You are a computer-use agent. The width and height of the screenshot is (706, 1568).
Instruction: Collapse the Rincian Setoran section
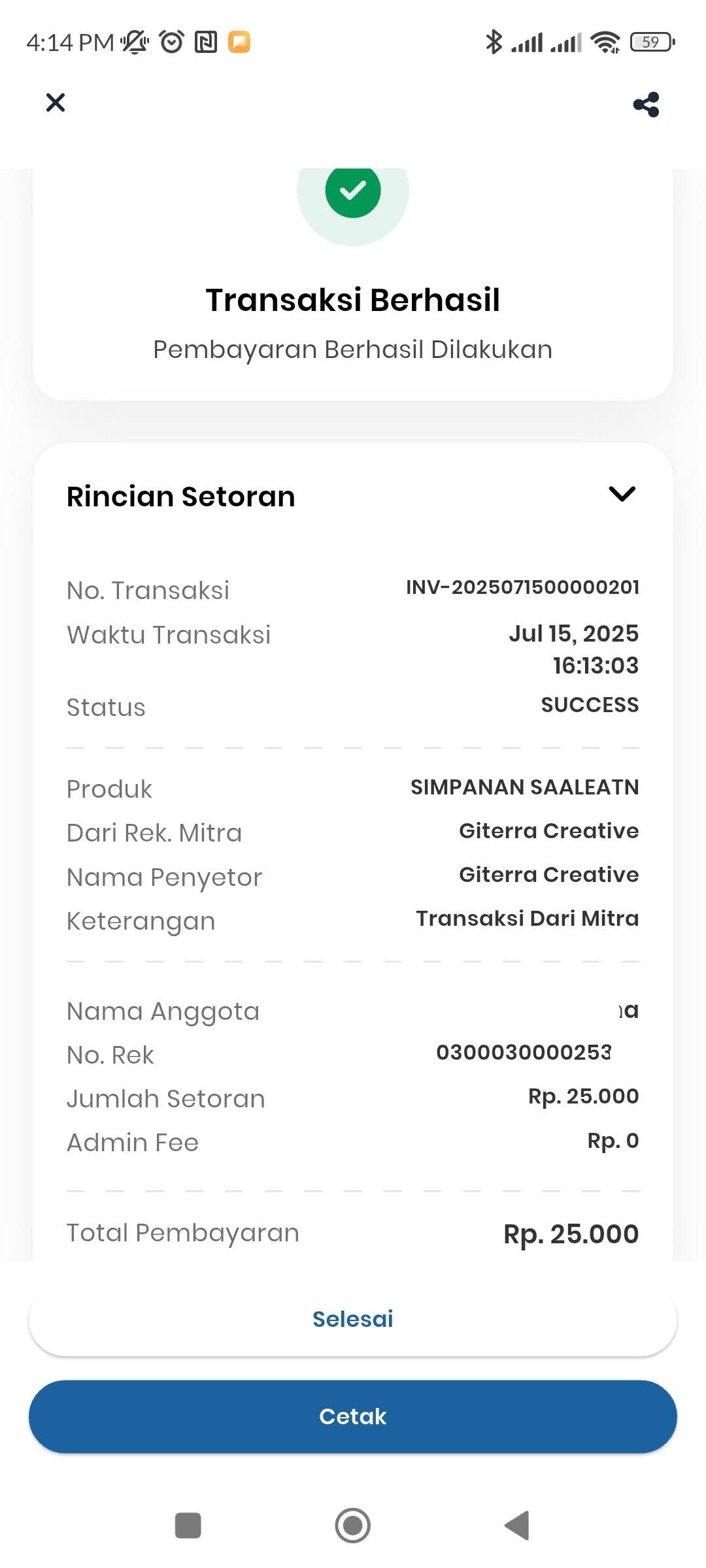pyautogui.click(x=622, y=494)
